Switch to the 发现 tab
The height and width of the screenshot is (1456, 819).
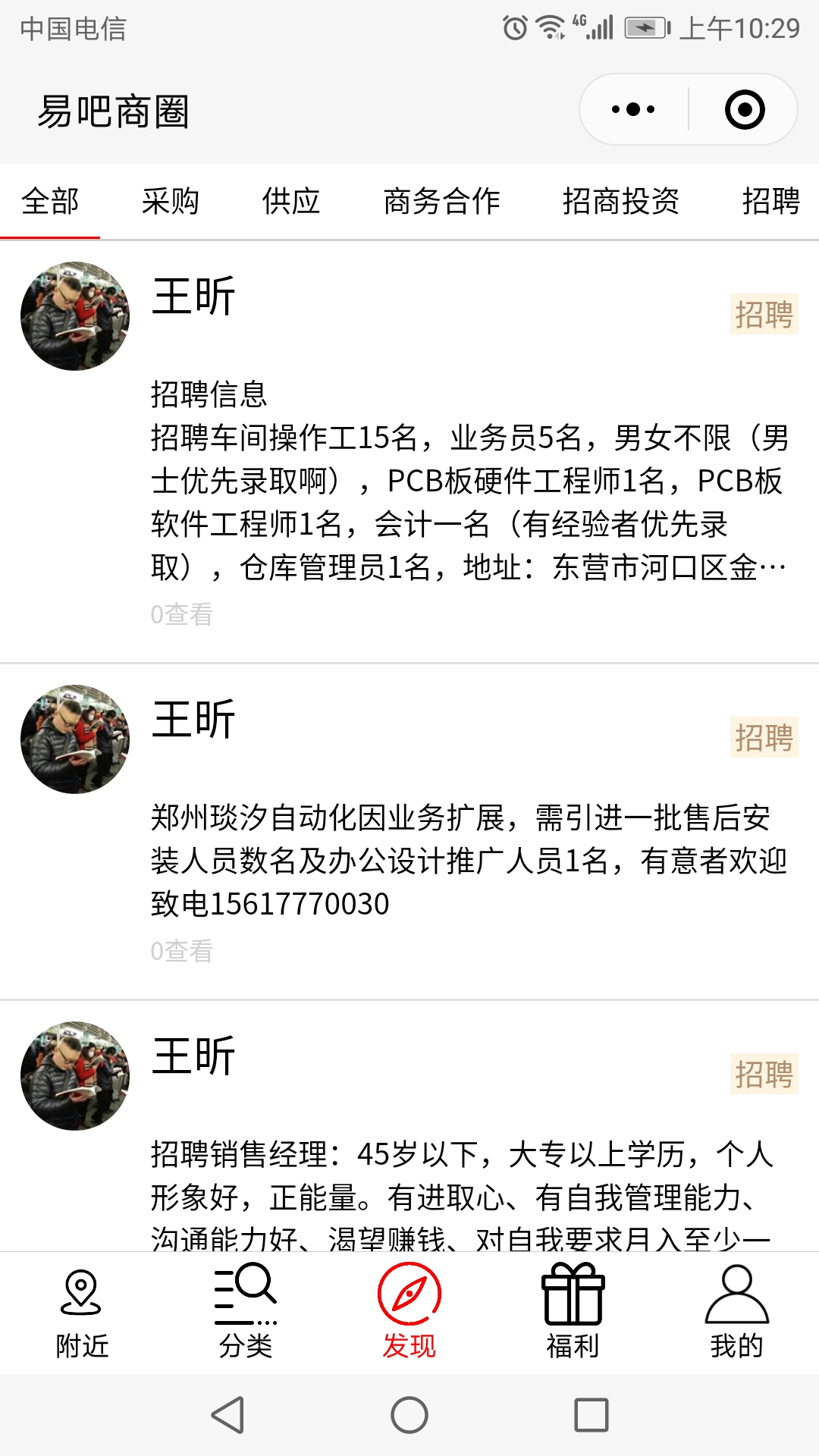(409, 1312)
